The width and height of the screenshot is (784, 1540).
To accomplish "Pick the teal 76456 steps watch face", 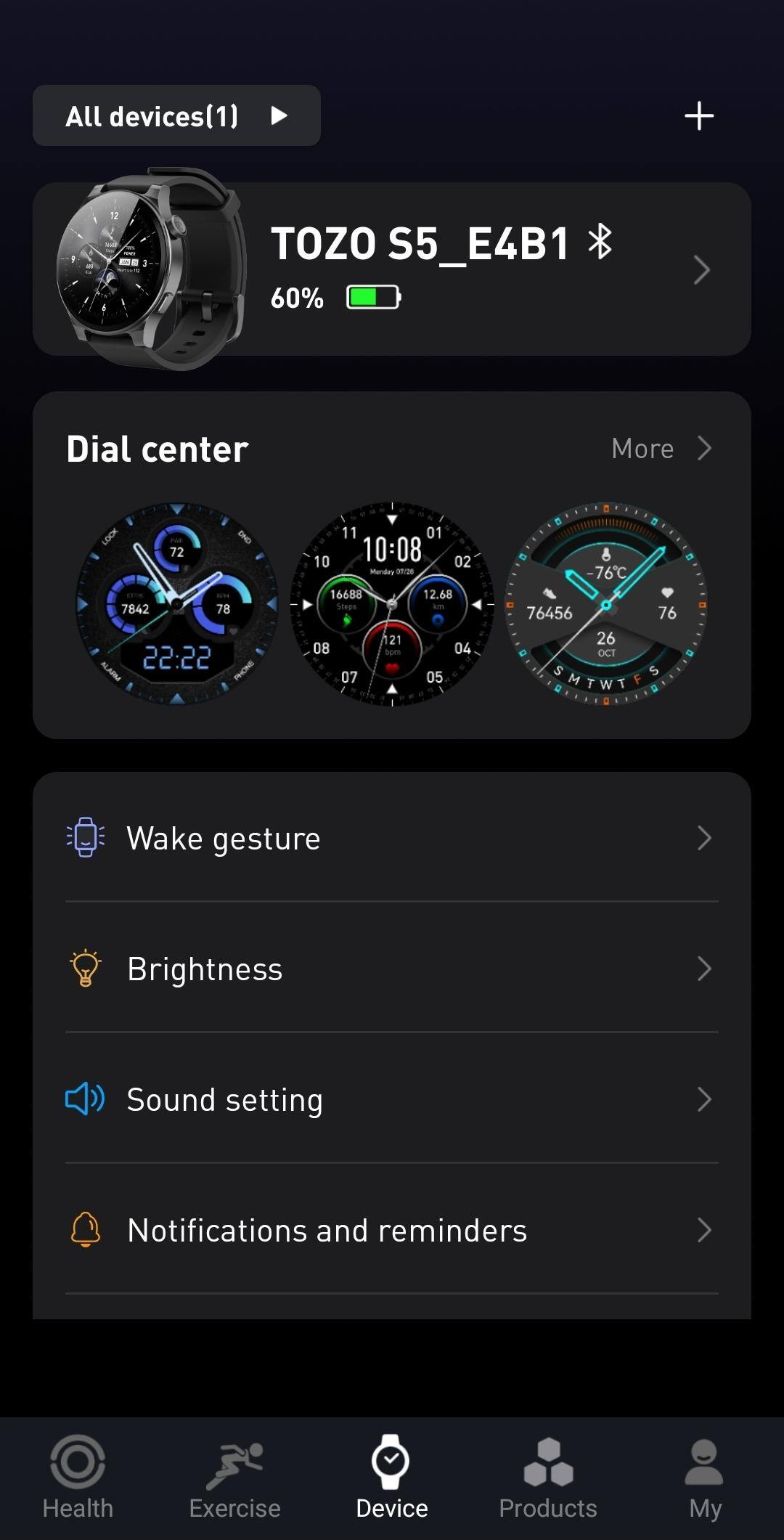I will pyautogui.click(x=606, y=604).
